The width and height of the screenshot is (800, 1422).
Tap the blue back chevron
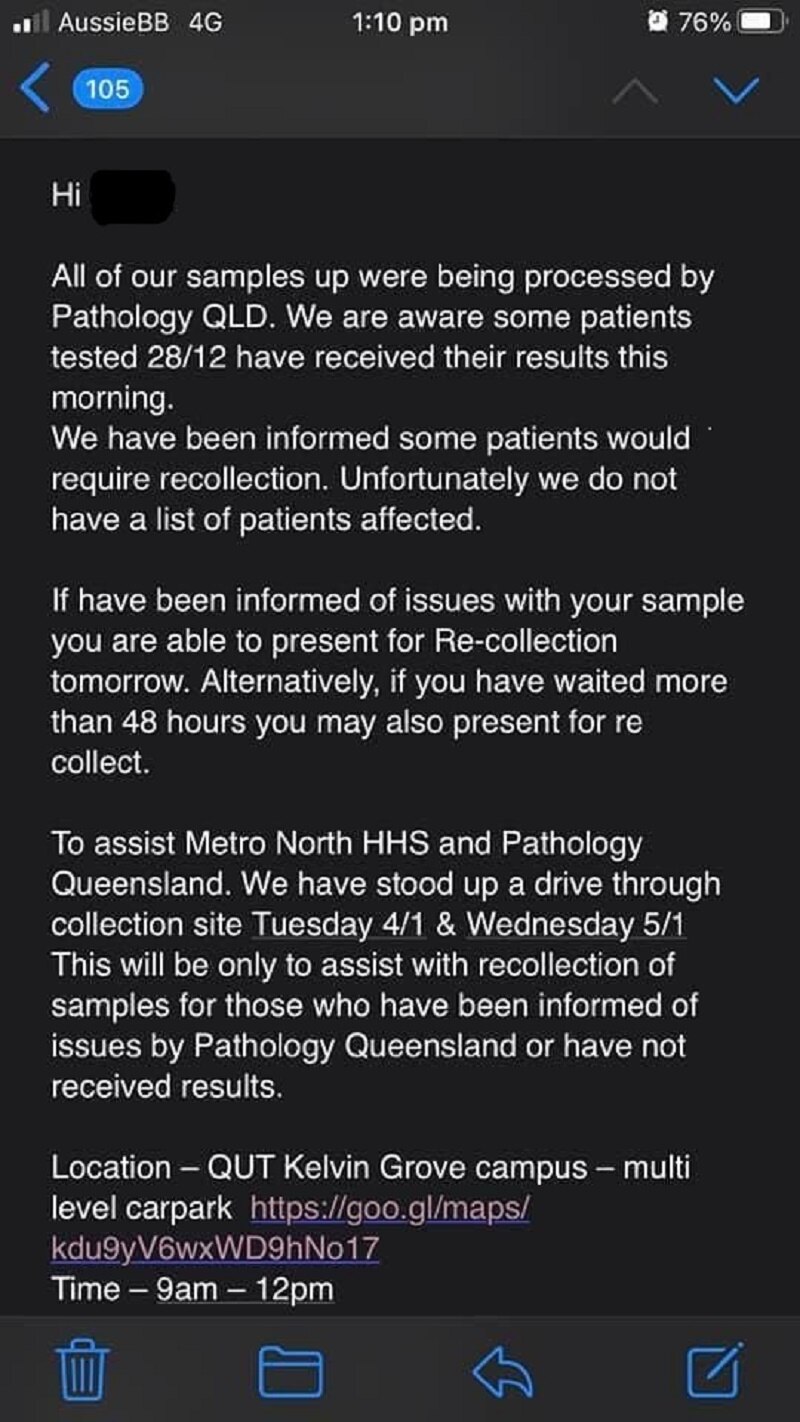click(35, 90)
